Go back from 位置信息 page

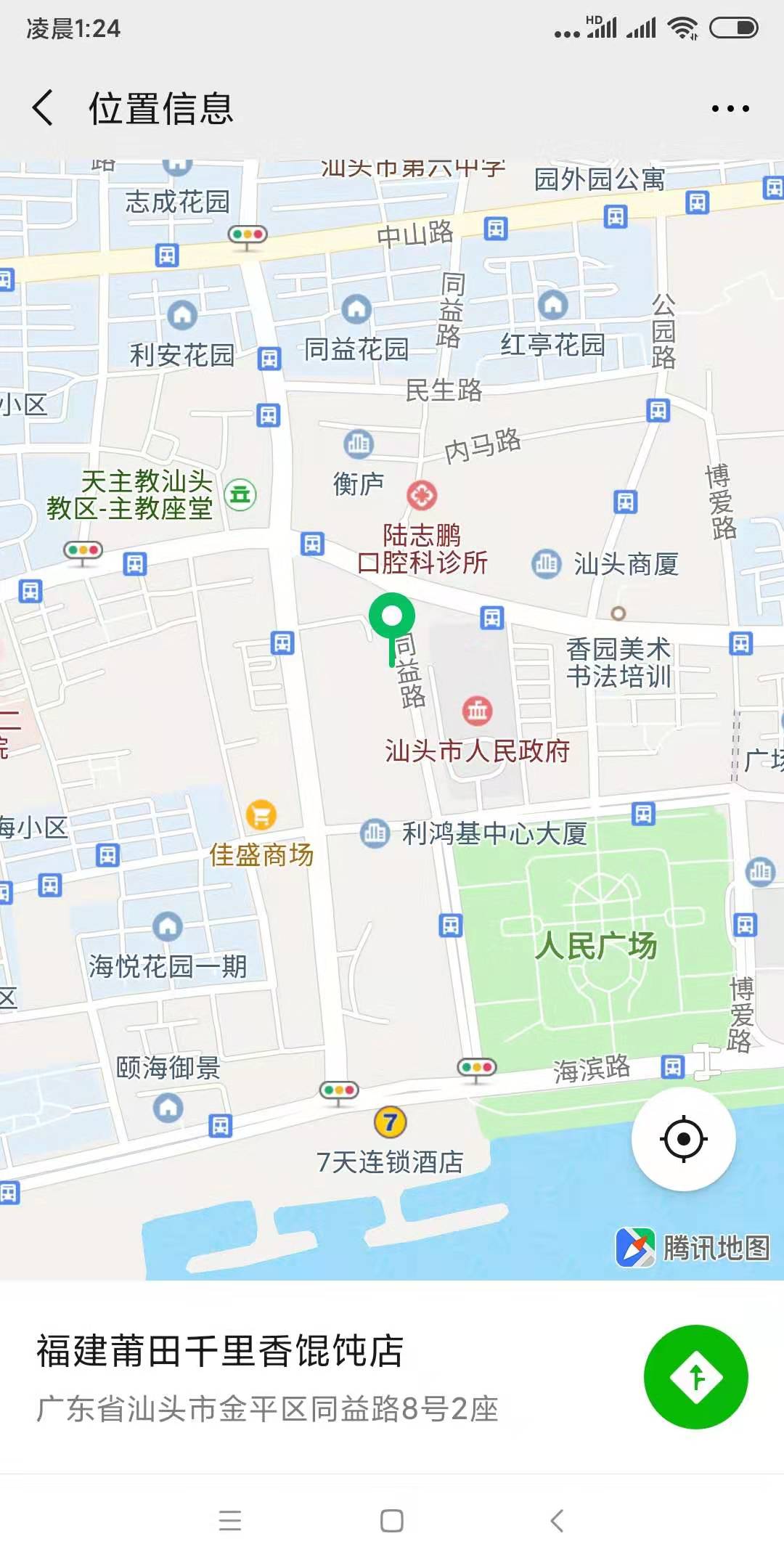click(x=44, y=108)
